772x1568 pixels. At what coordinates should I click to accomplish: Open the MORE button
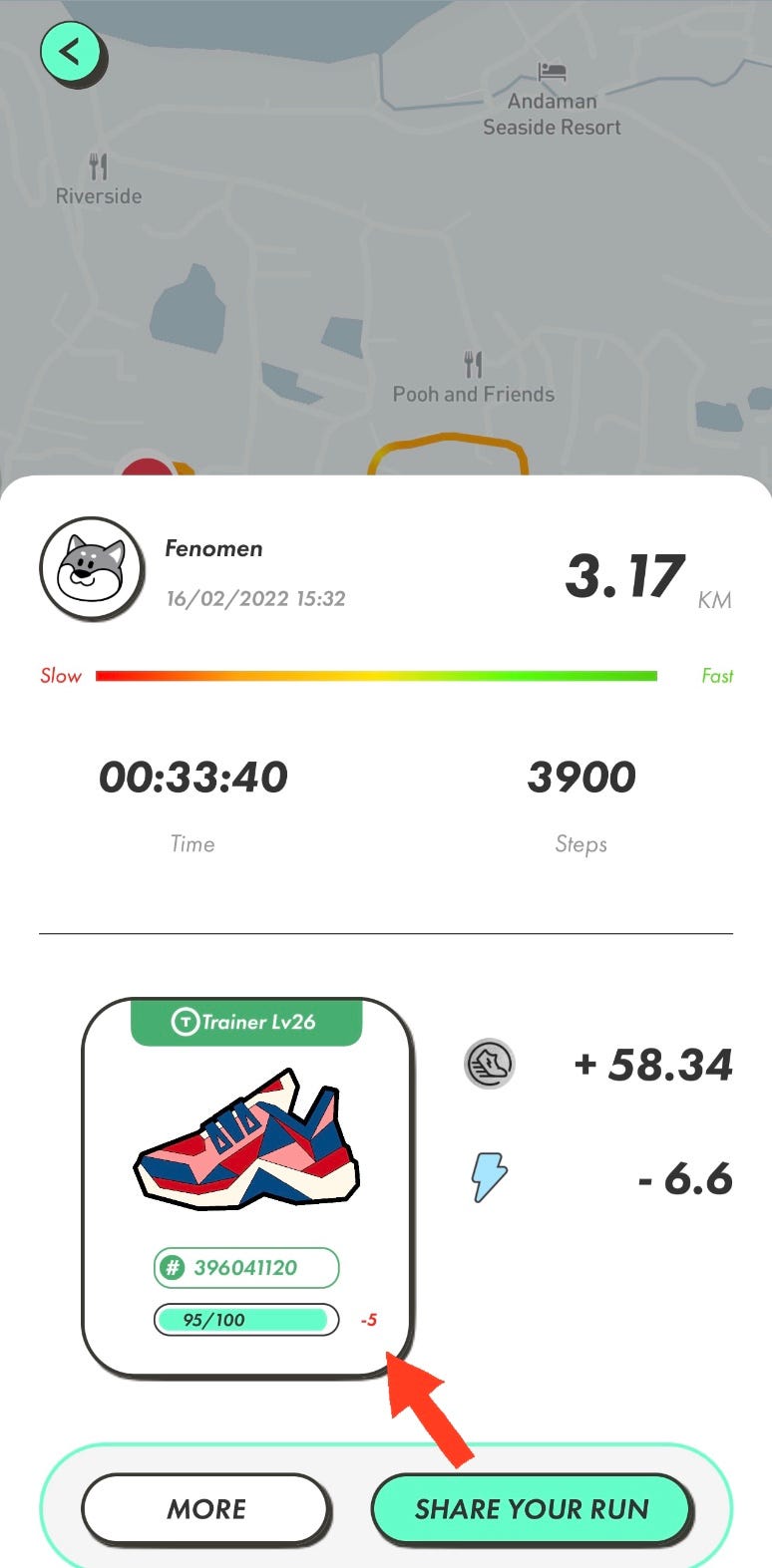coord(205,1508)
